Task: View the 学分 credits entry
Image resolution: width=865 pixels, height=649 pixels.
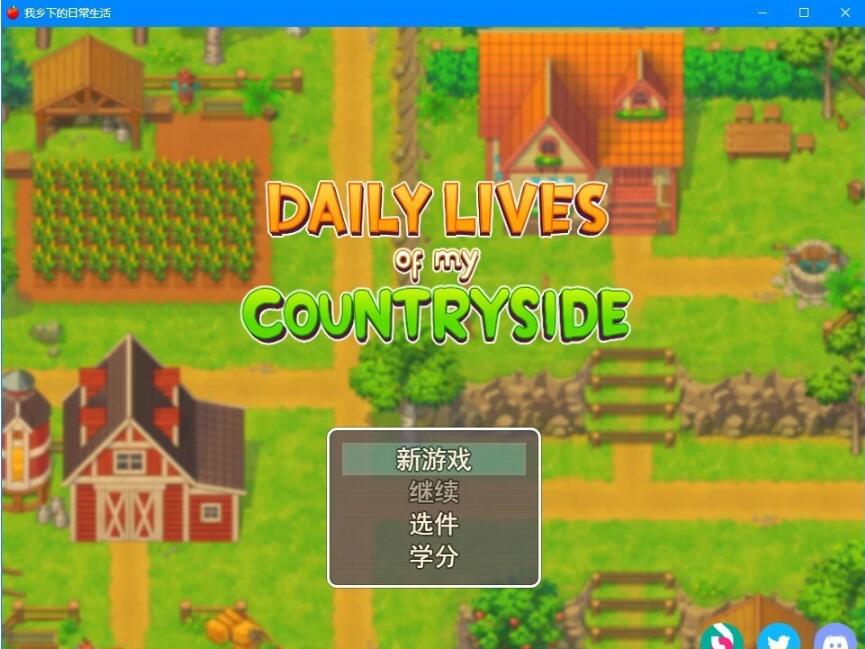Action: coord(433,556)
